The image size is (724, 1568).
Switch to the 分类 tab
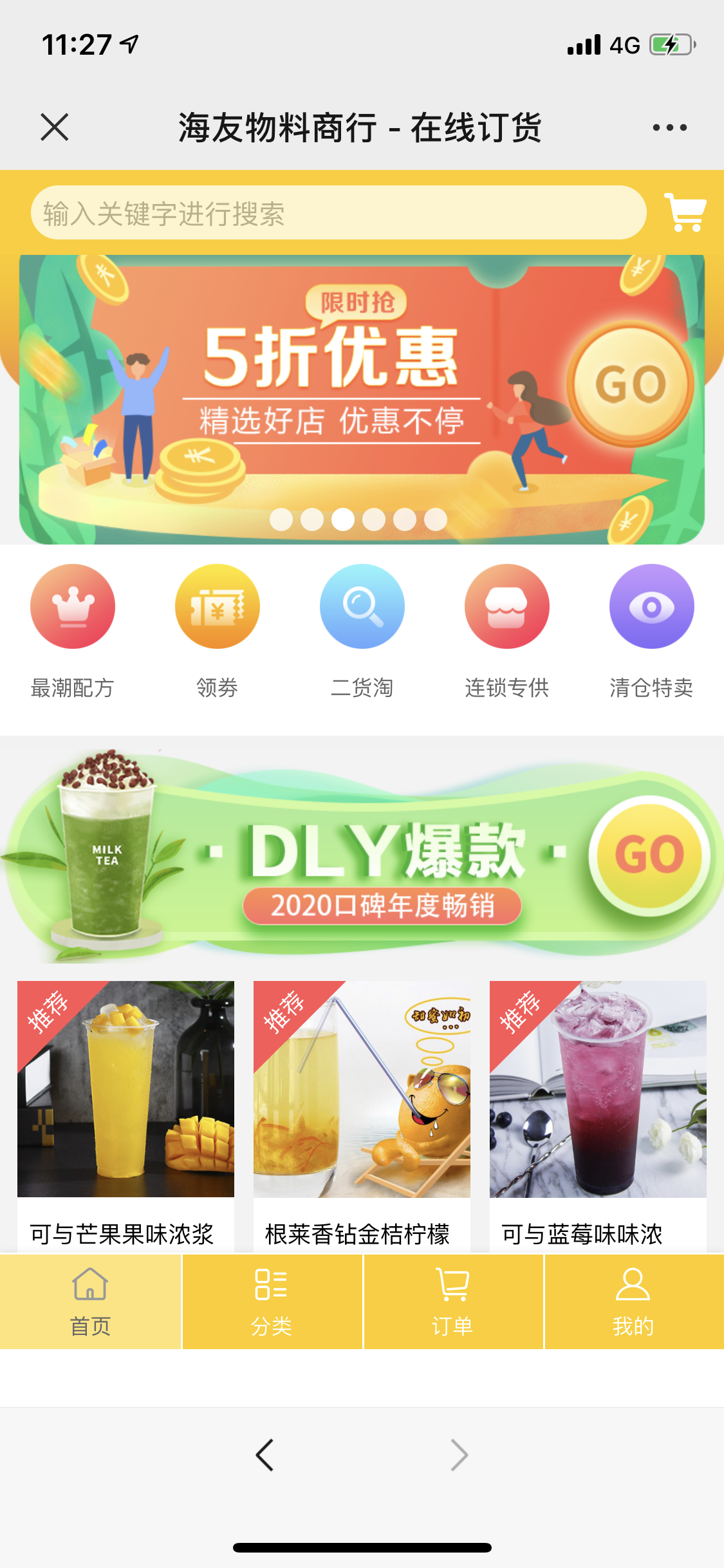272,1302
